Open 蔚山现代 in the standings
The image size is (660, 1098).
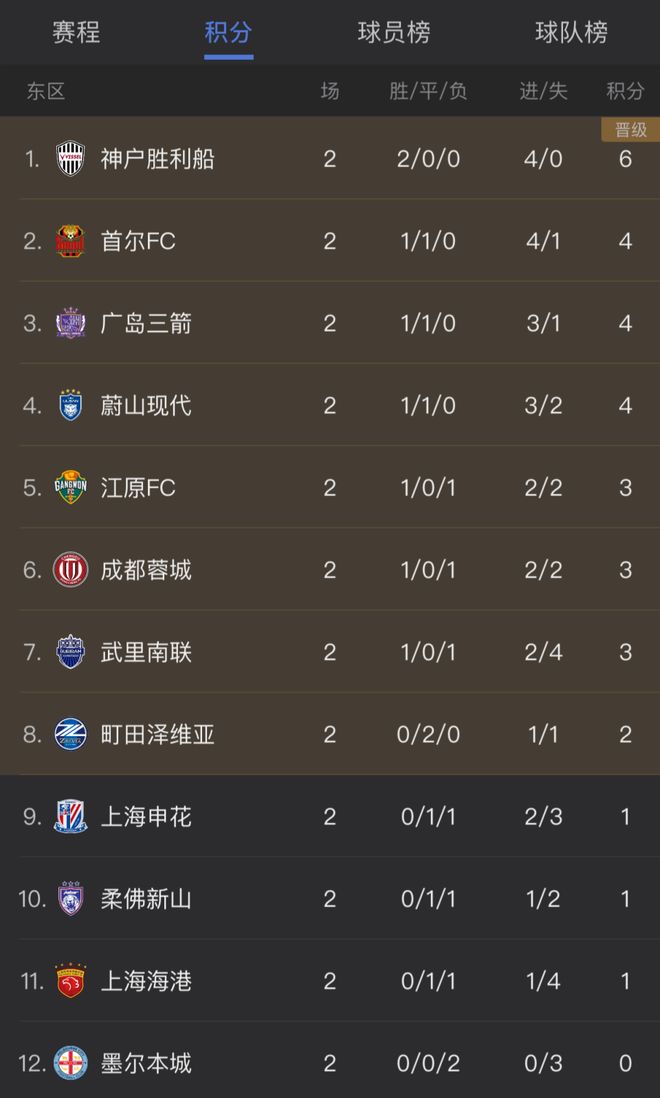pyautogui.click(x=146, y=406)
